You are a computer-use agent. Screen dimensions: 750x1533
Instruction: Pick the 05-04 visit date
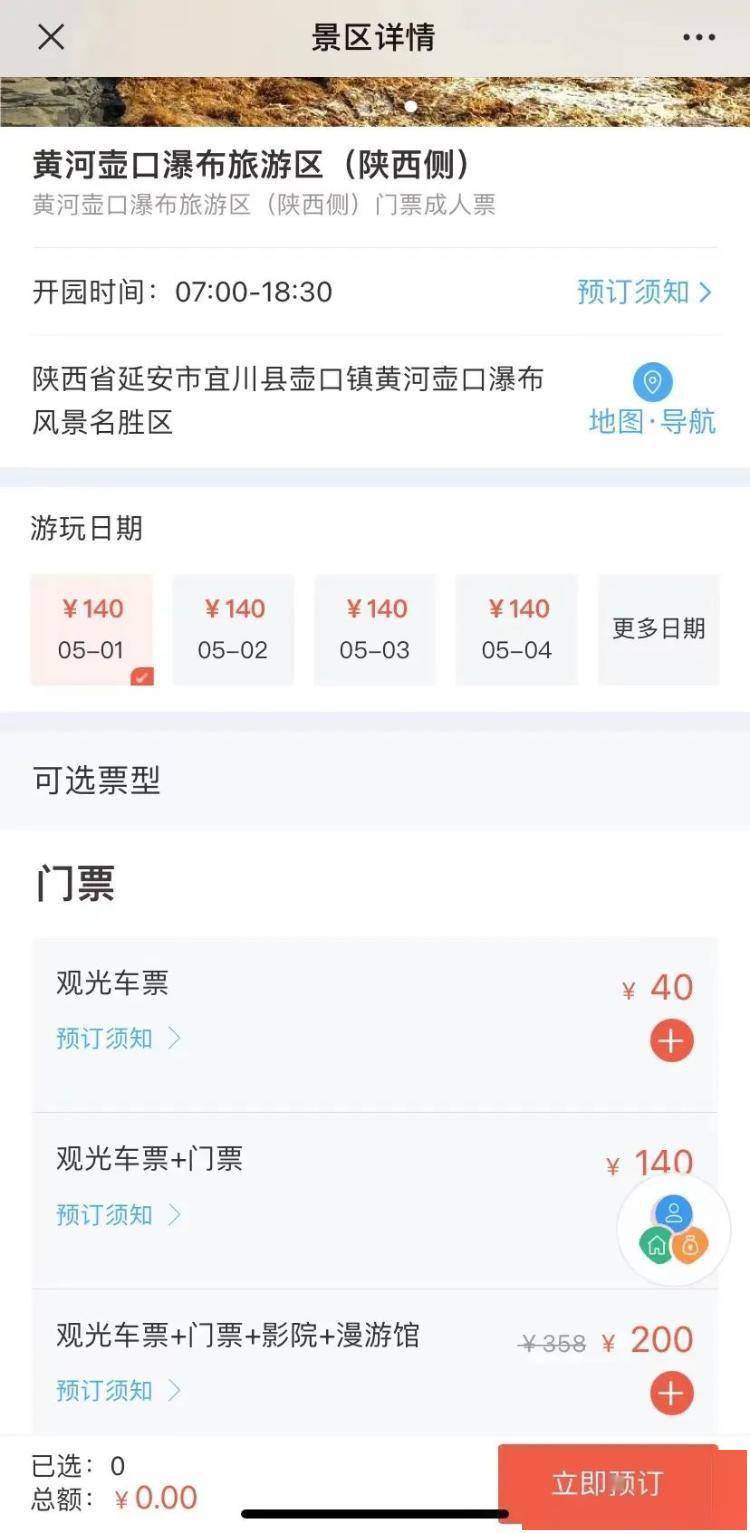[x=517, y=629]
